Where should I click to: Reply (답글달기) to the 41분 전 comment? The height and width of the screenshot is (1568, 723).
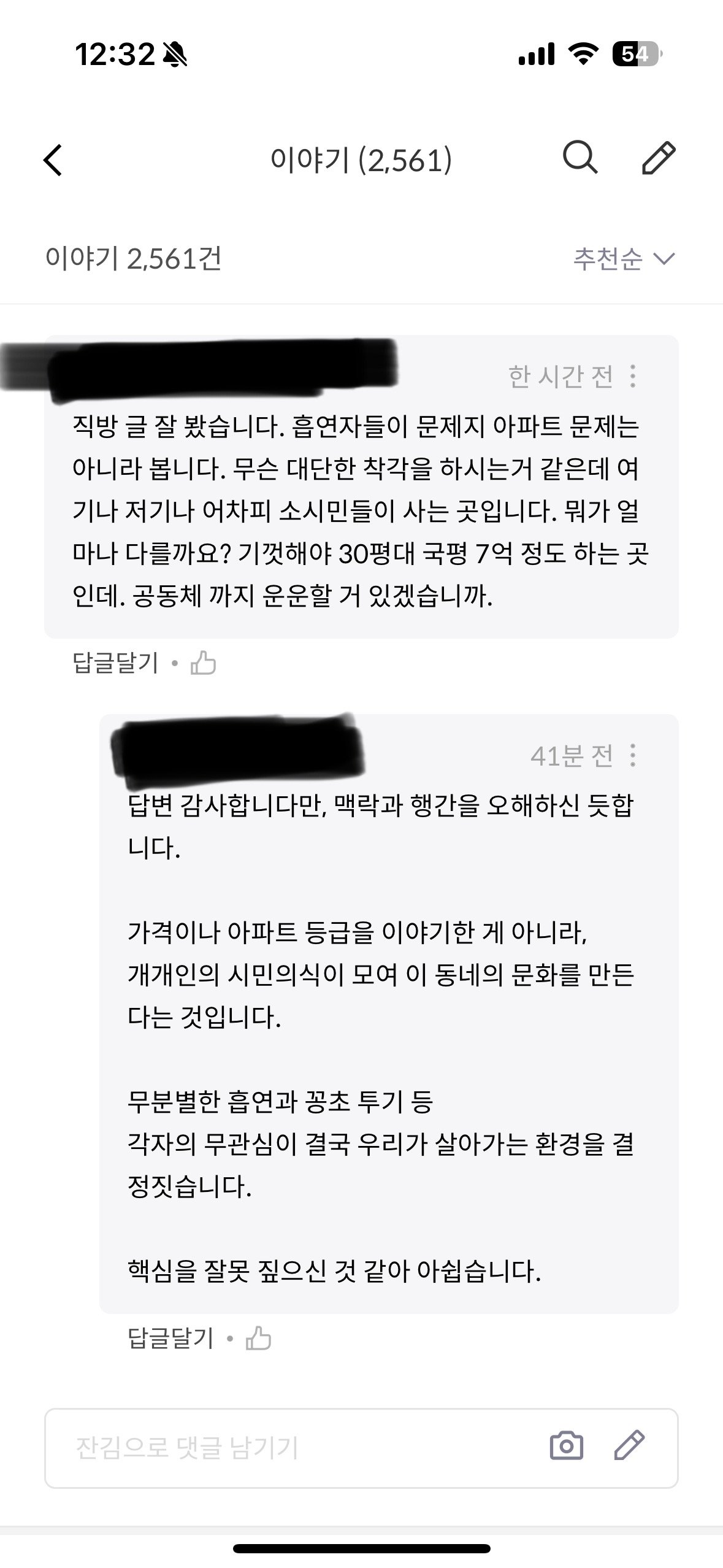click(x=170, y=1338)
